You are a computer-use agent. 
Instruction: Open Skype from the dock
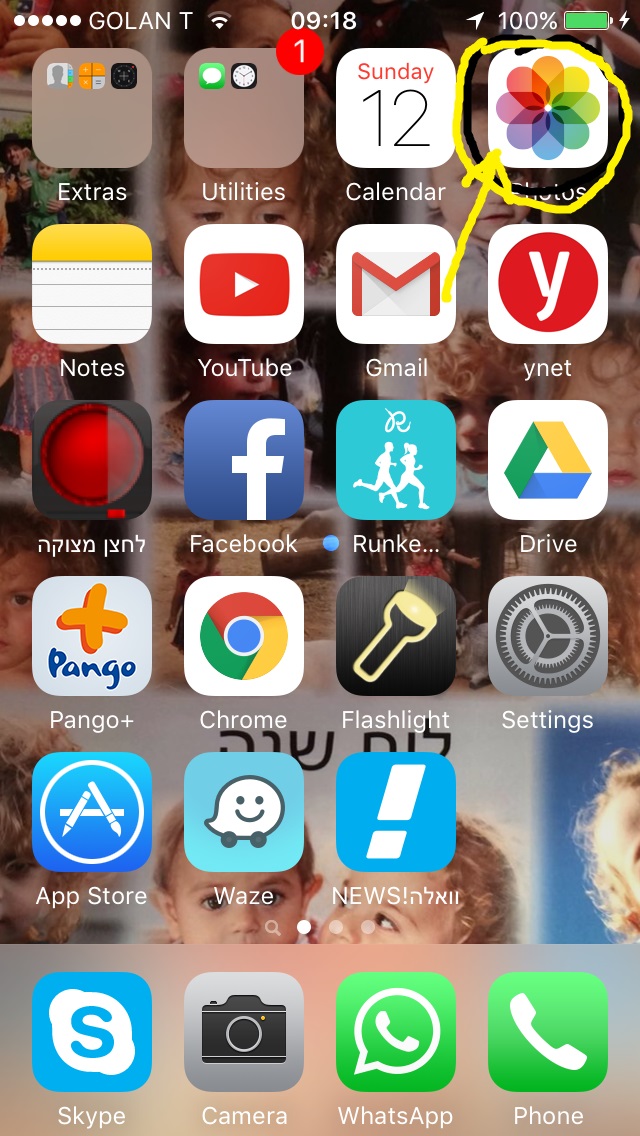pyautogui.click(x=92, y=1032)
